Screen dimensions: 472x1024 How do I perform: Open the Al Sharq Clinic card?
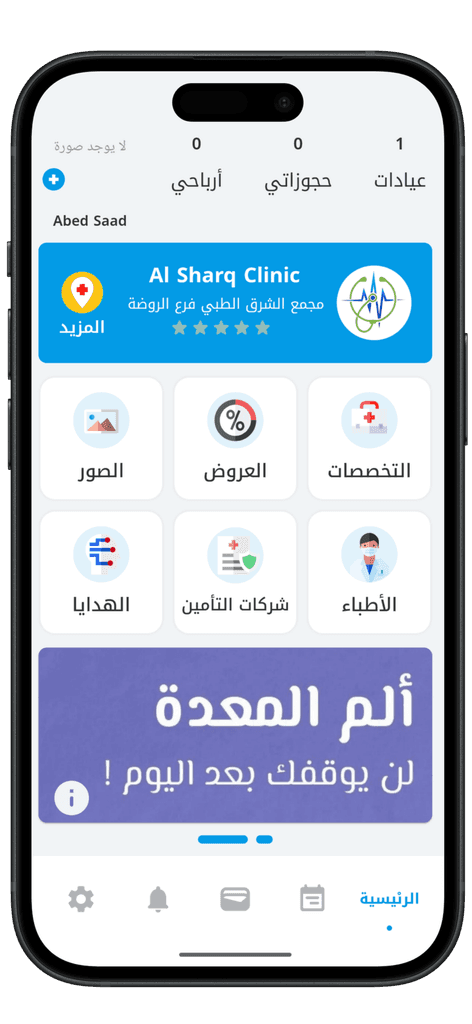(x=235, y=303)
